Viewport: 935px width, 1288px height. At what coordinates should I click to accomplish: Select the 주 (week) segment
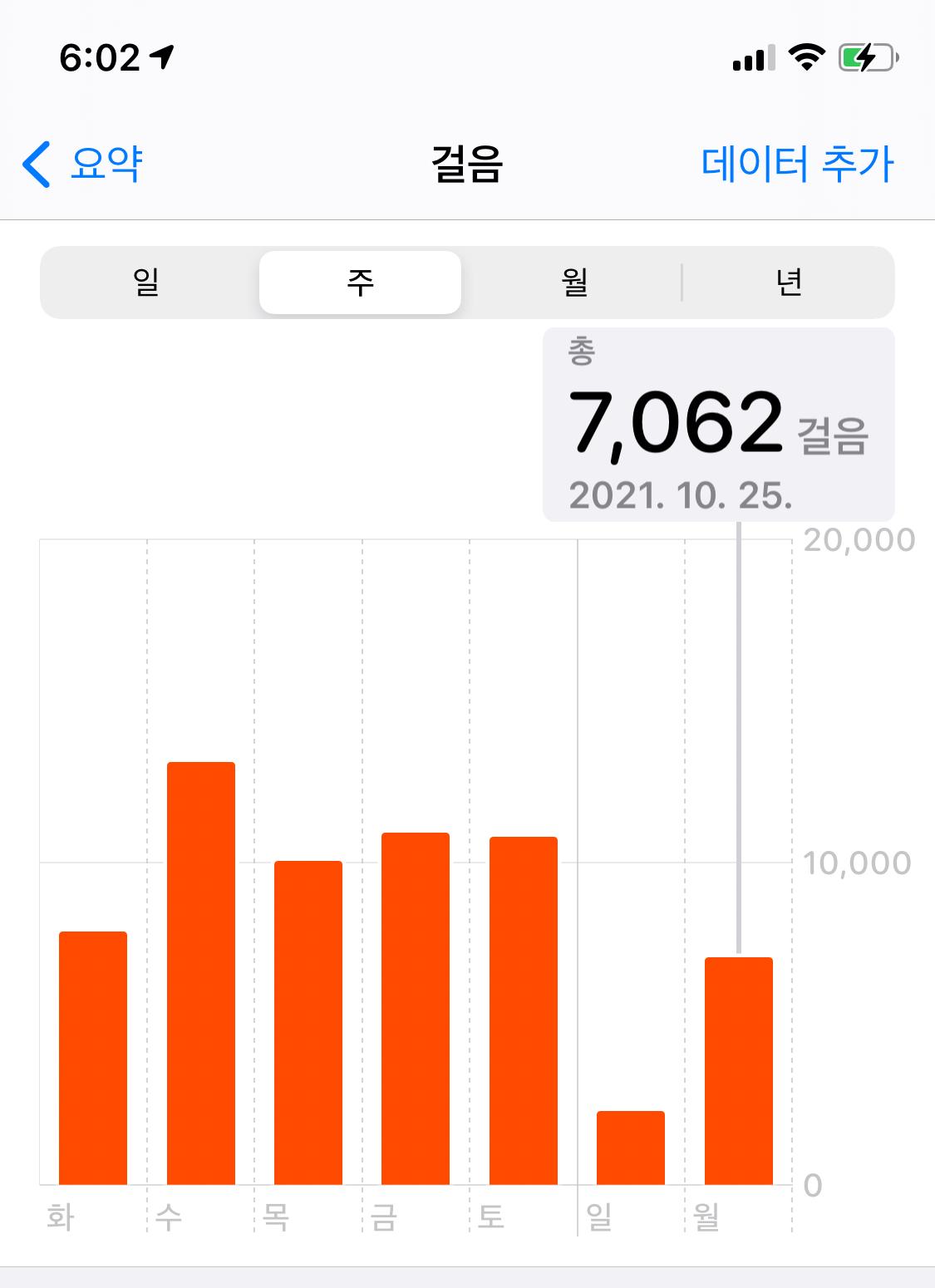[360, 283]
